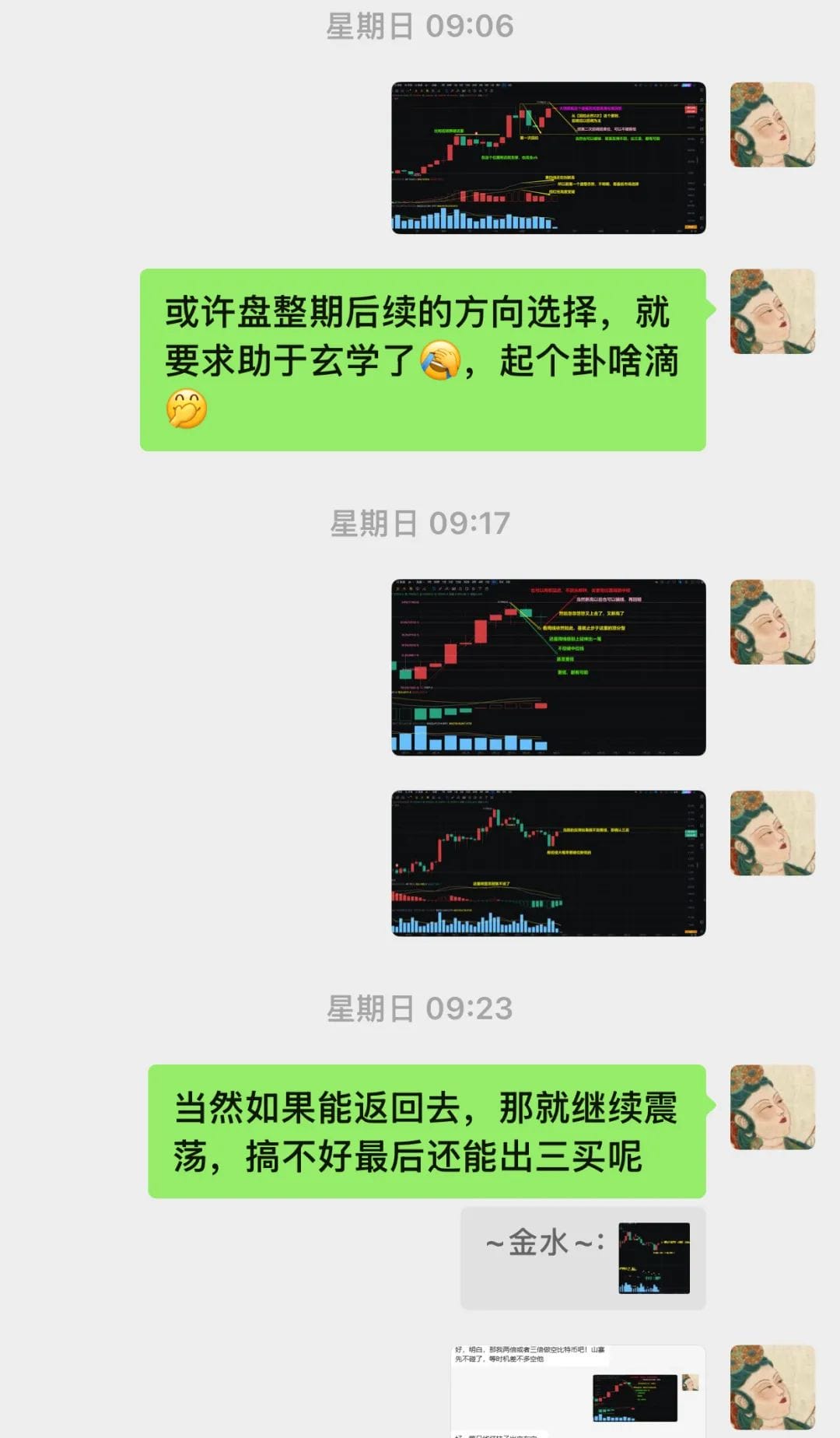840x1438 pixels.
Task: Open the chart image sent at 09:06
Action: pyautogui.click(x=548, y=158)
